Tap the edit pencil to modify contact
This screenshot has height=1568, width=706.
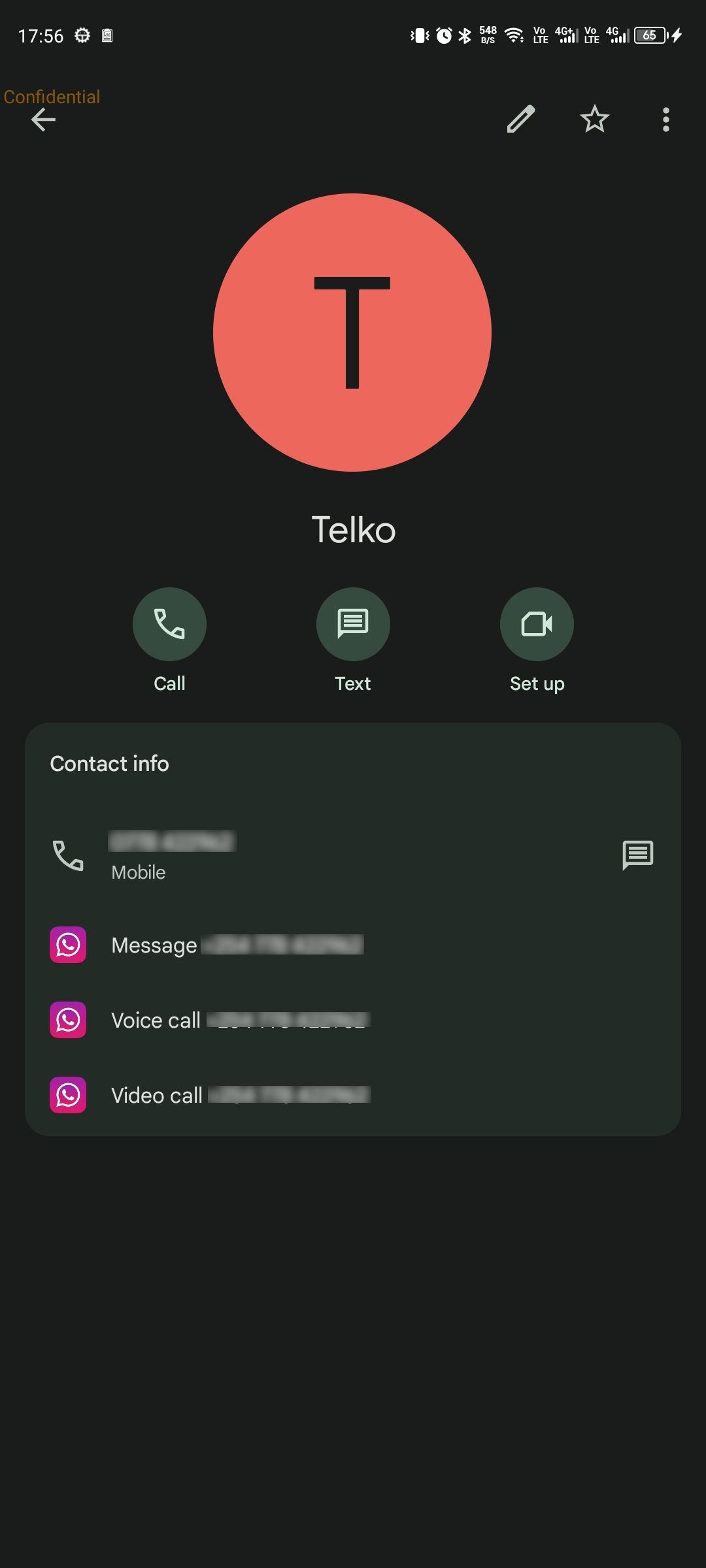click(521, 120)
